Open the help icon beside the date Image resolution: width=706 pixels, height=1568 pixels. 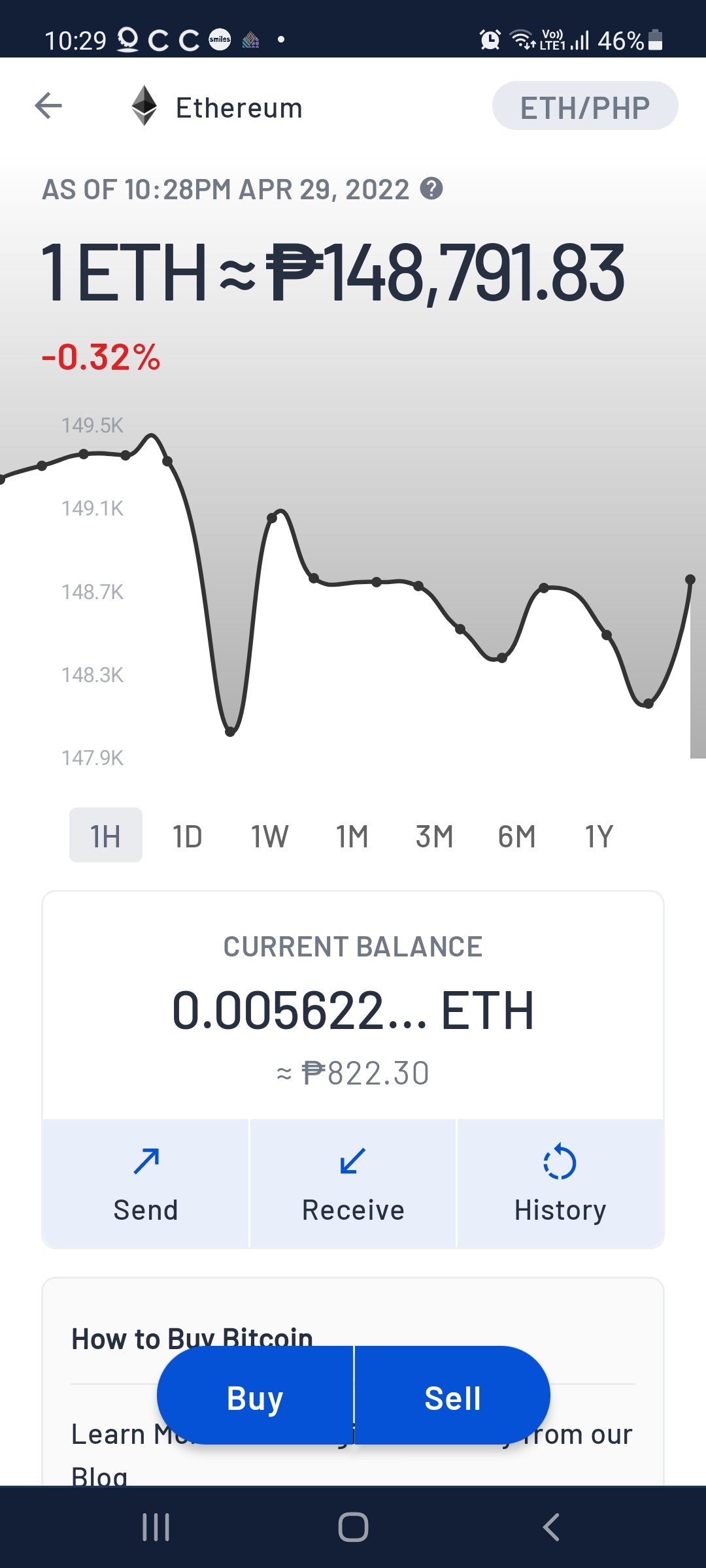point(431,189)
